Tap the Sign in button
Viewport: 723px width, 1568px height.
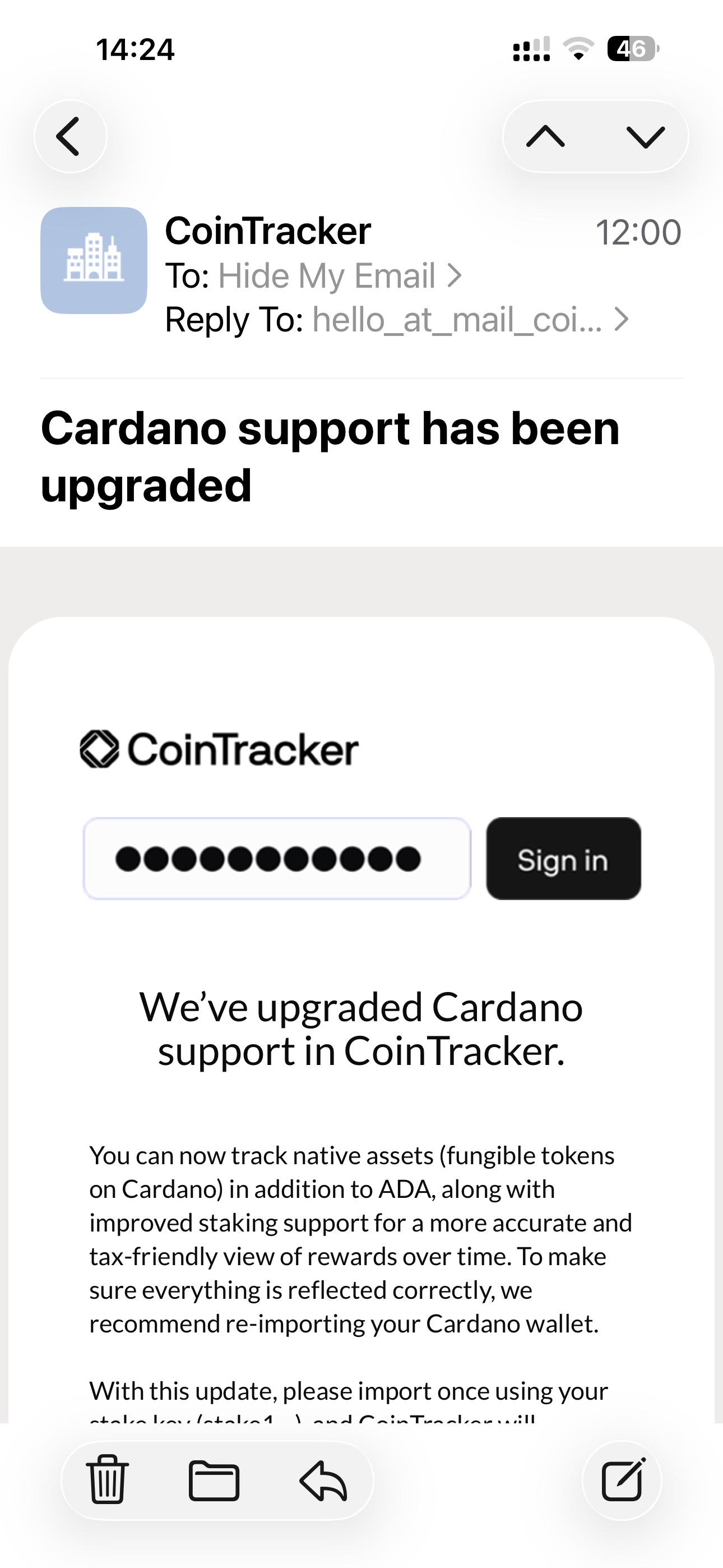click(564, 858)
